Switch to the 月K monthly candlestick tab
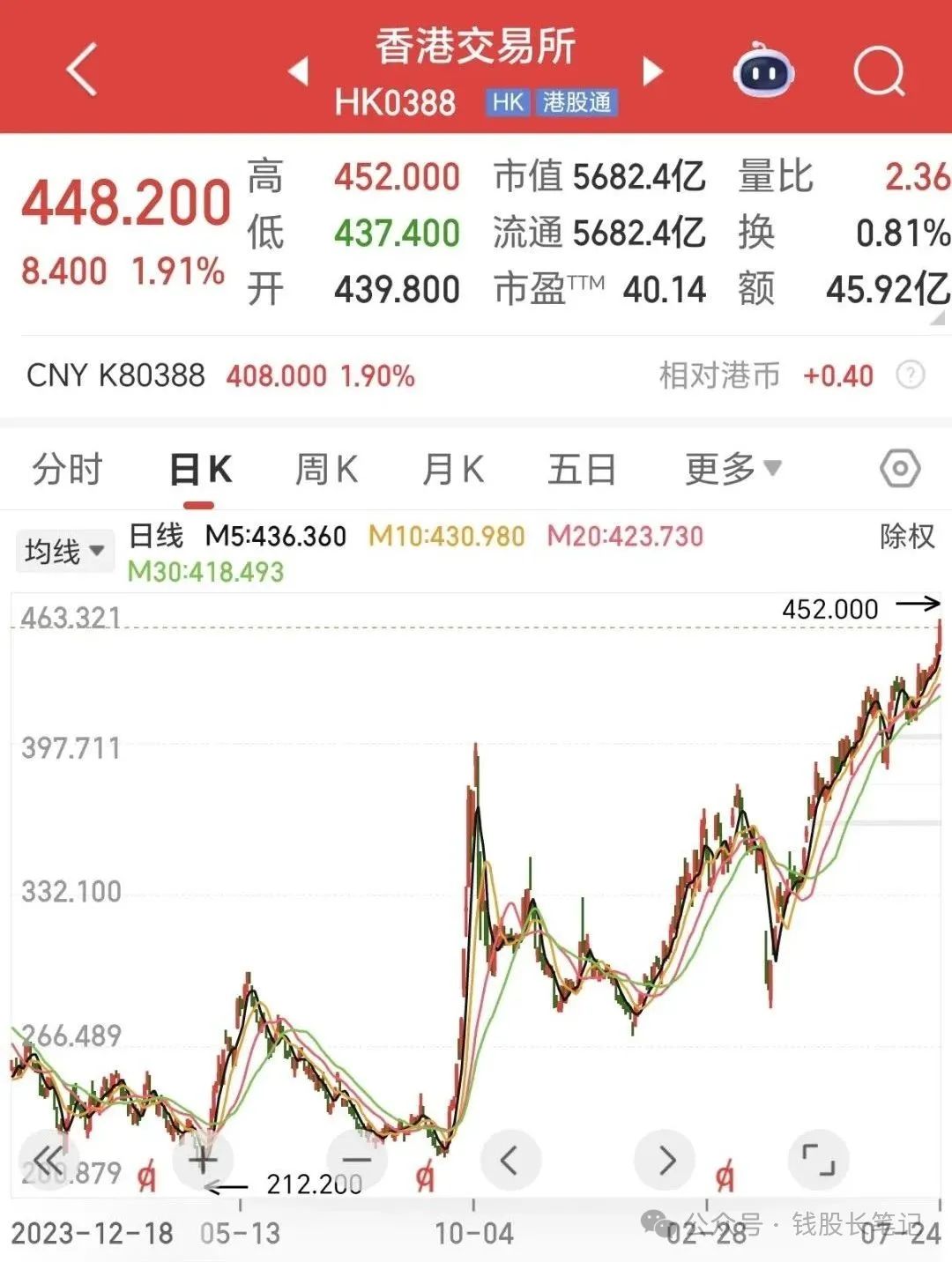The height and width of the screenshot is (1262, 952). (452, 468)
